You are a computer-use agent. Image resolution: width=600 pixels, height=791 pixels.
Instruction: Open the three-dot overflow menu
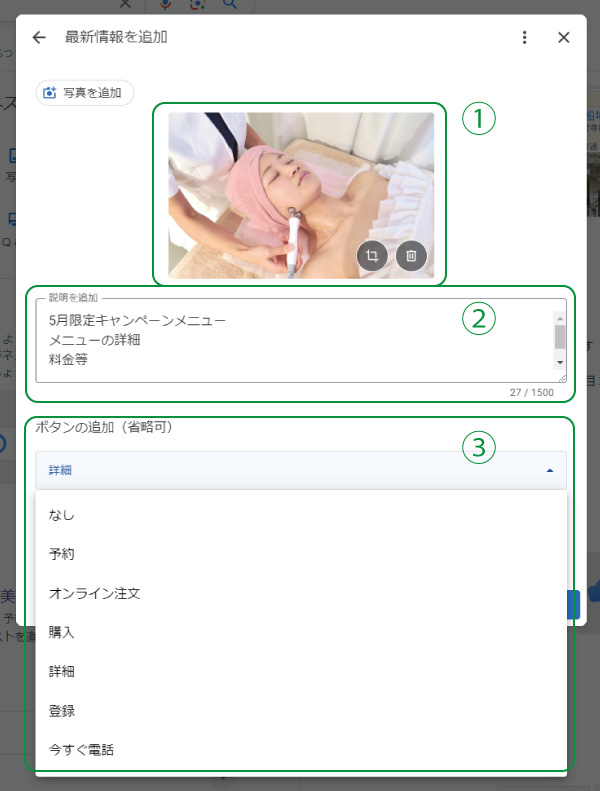coord(525,37)
